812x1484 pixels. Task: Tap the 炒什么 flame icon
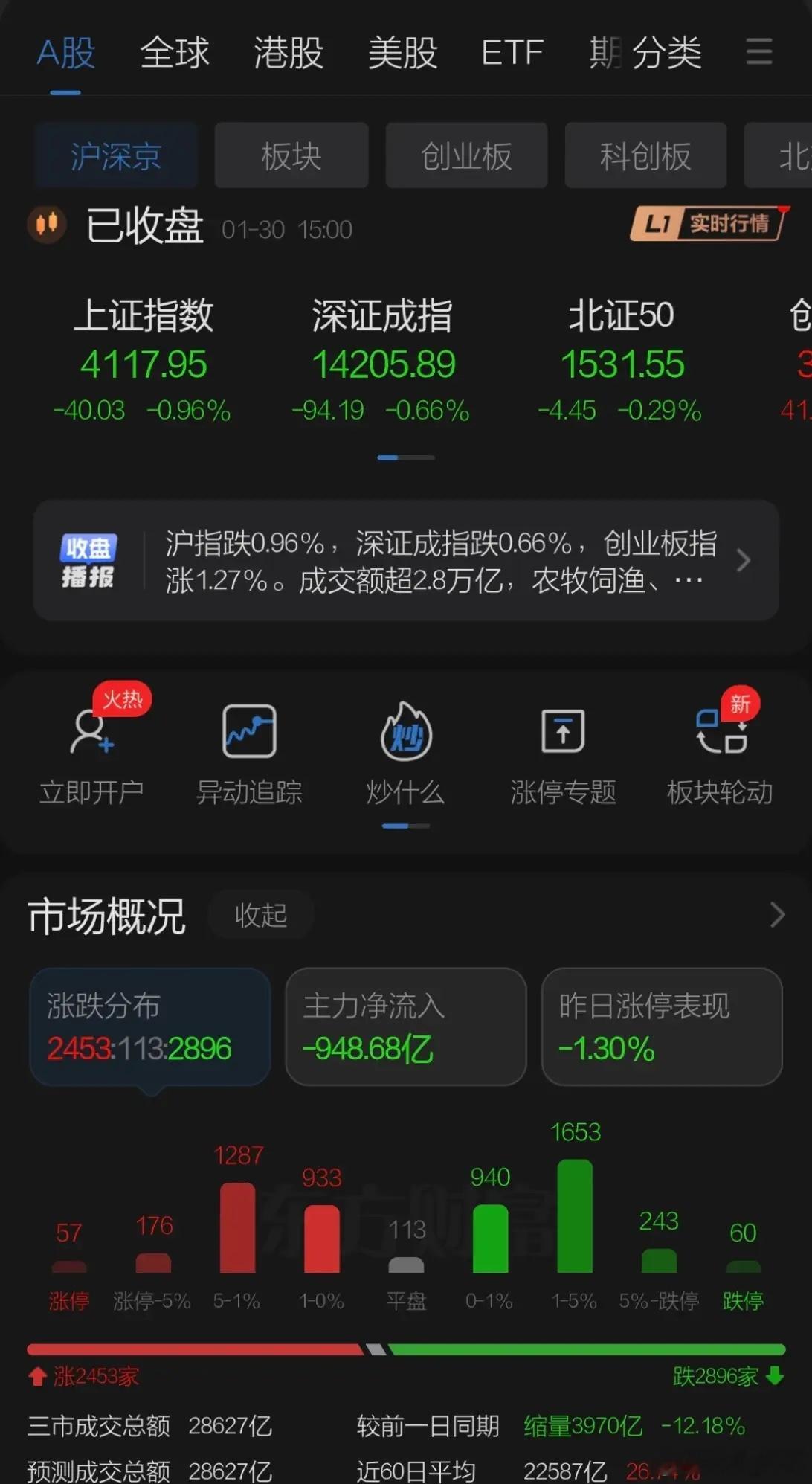point(405,733)
